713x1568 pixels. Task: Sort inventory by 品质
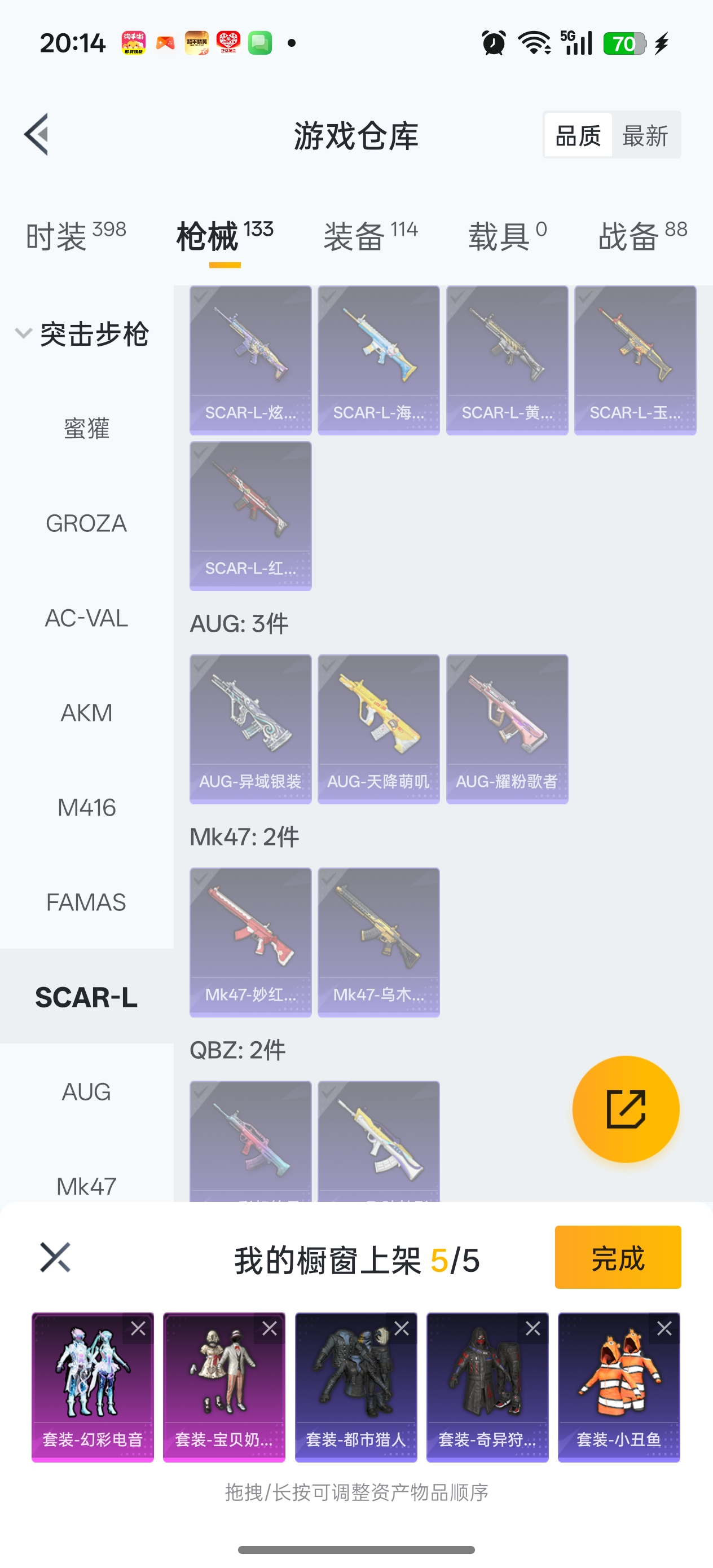[578, 135]
